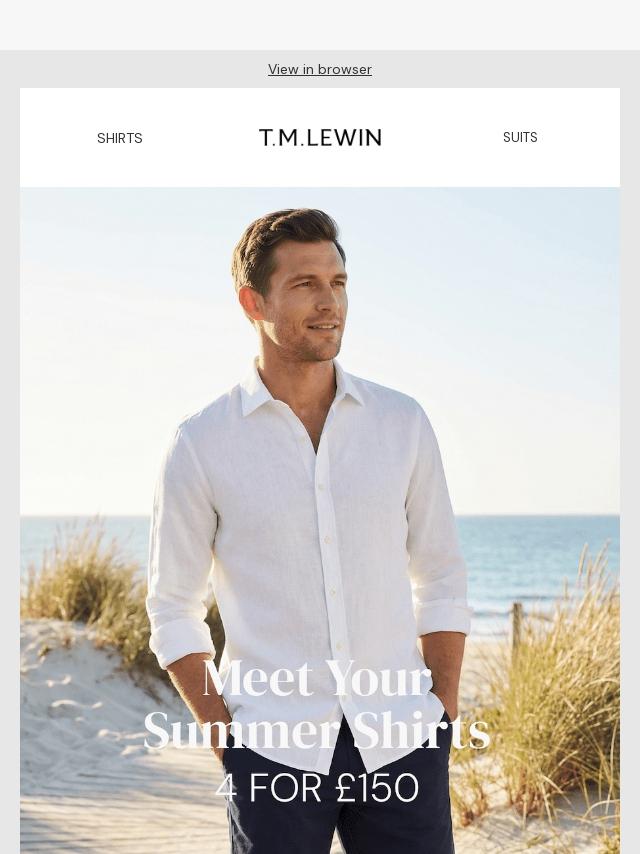Open the View in browser link
This screenshot has height=854, width=640.
tap(320, 69)
